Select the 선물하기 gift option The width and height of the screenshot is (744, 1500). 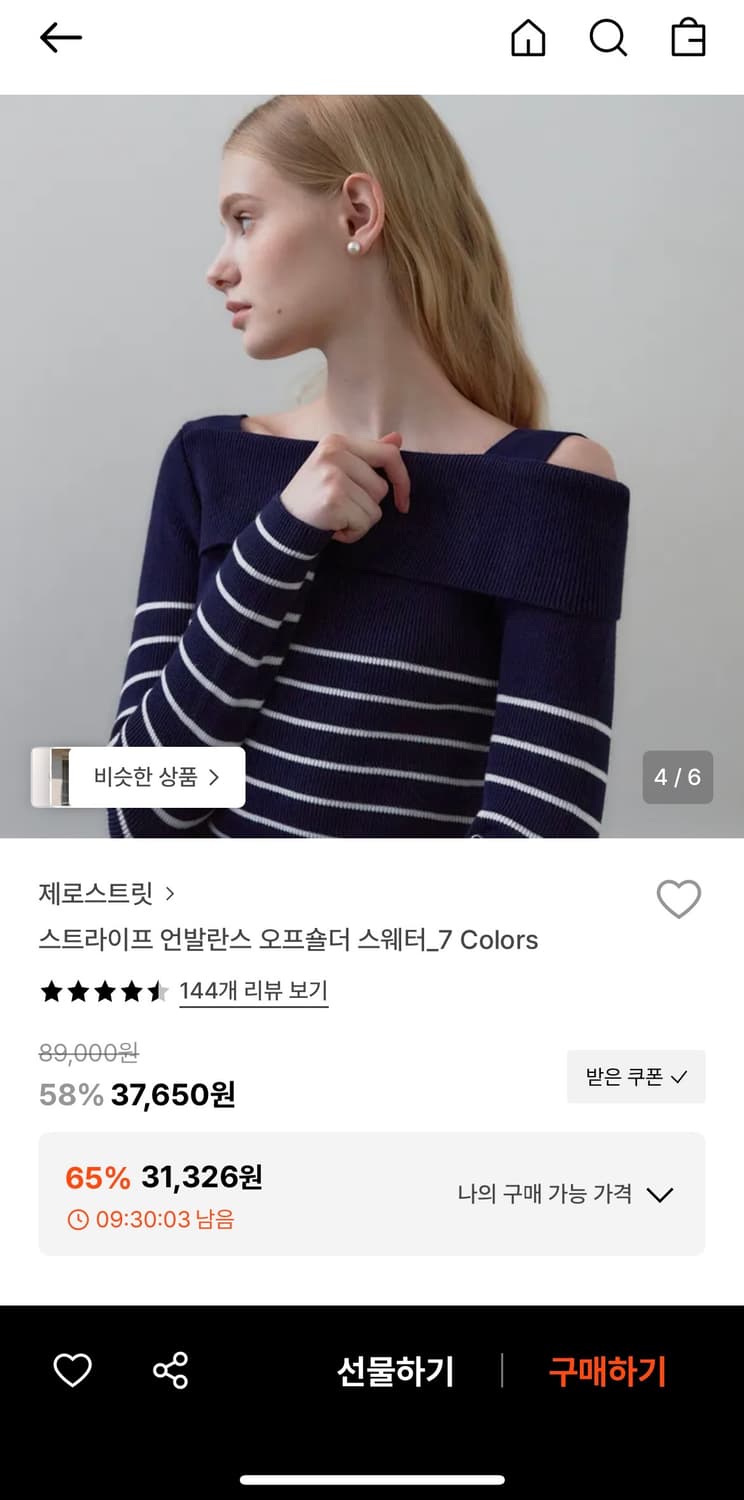(396, 1372)
